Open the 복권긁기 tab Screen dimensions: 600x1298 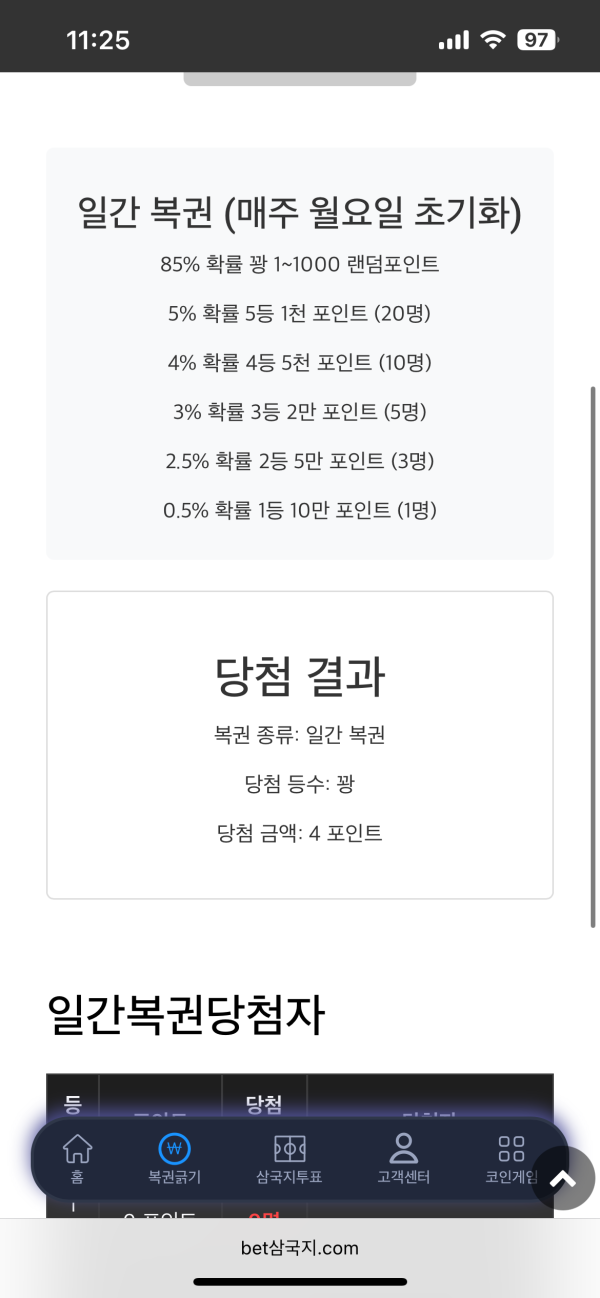(x=174, y=1158)
